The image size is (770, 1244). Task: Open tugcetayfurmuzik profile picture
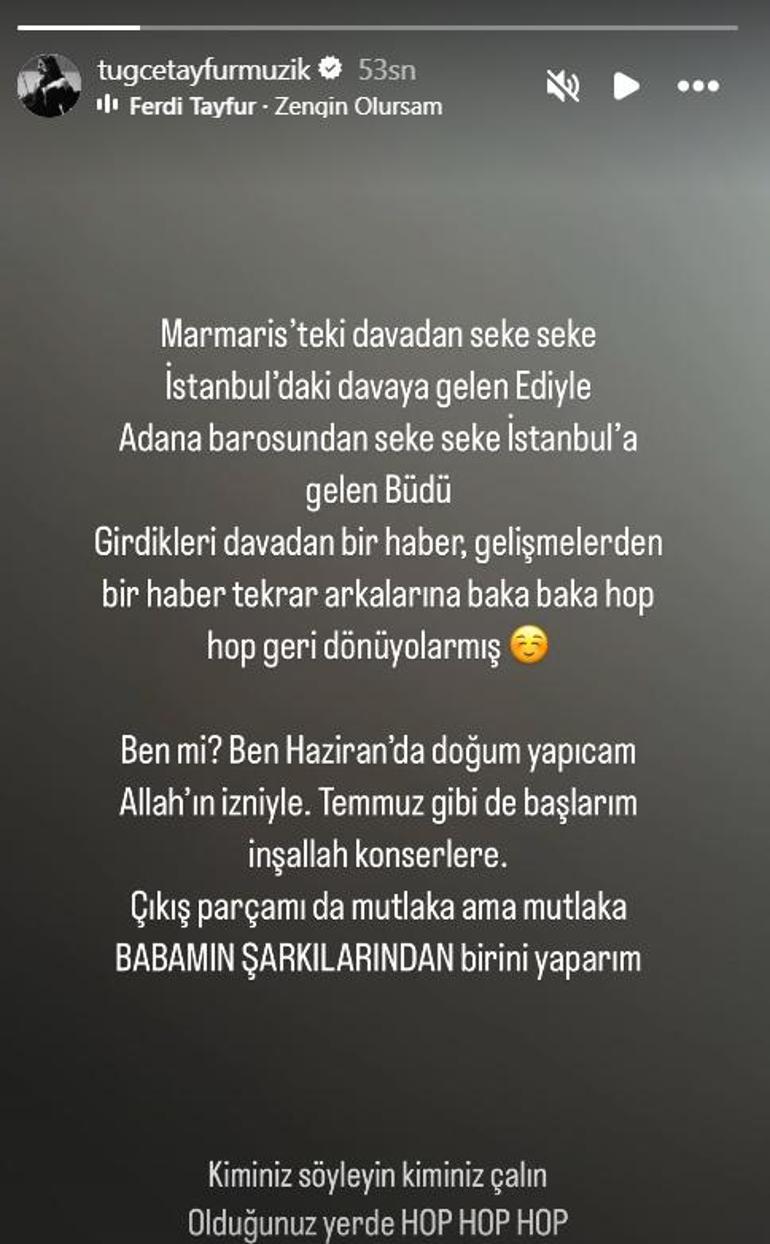click(49, 85)
